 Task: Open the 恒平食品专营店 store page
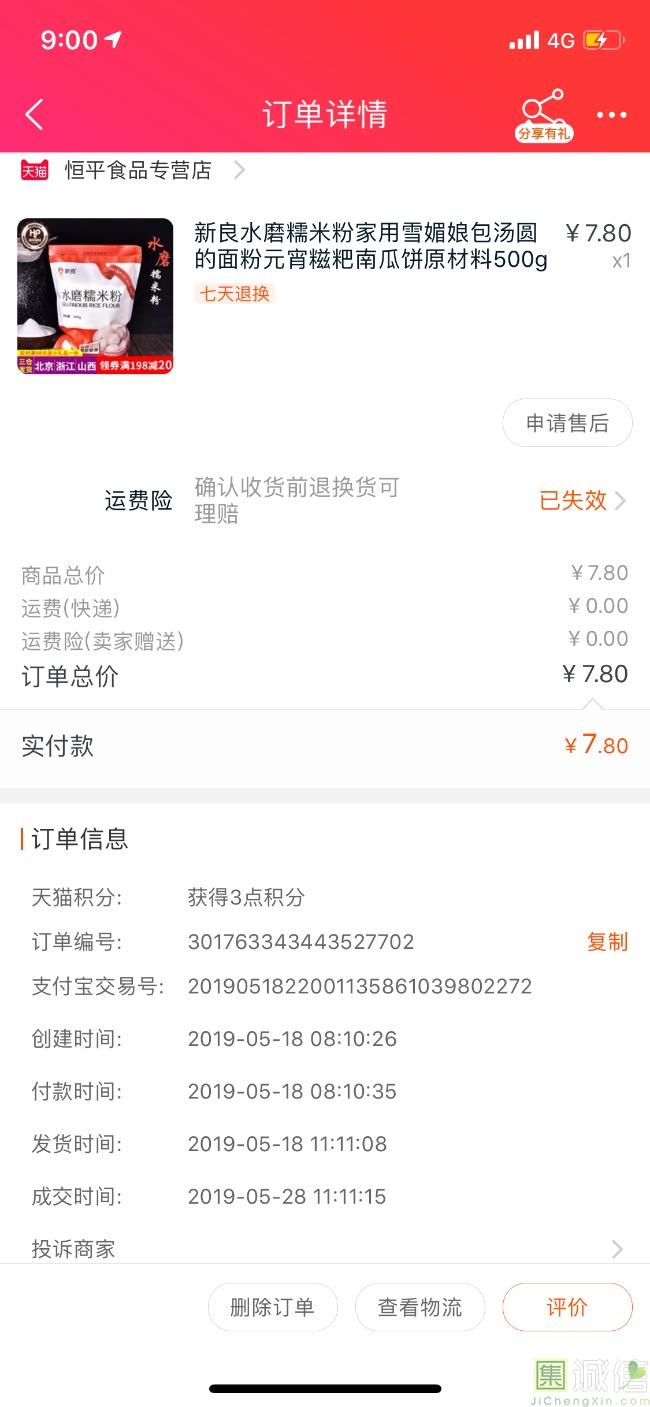point(133,170)
